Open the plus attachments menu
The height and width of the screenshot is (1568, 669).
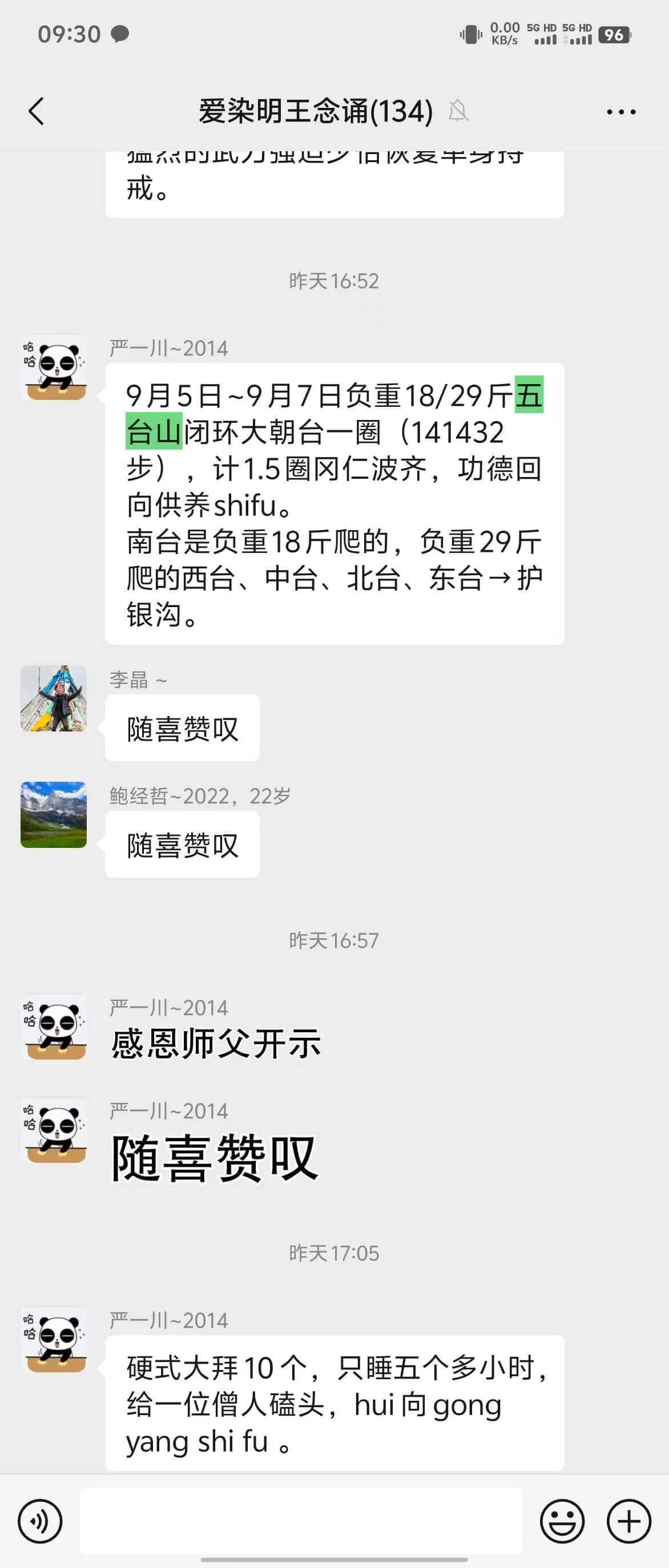point(629,1521)
